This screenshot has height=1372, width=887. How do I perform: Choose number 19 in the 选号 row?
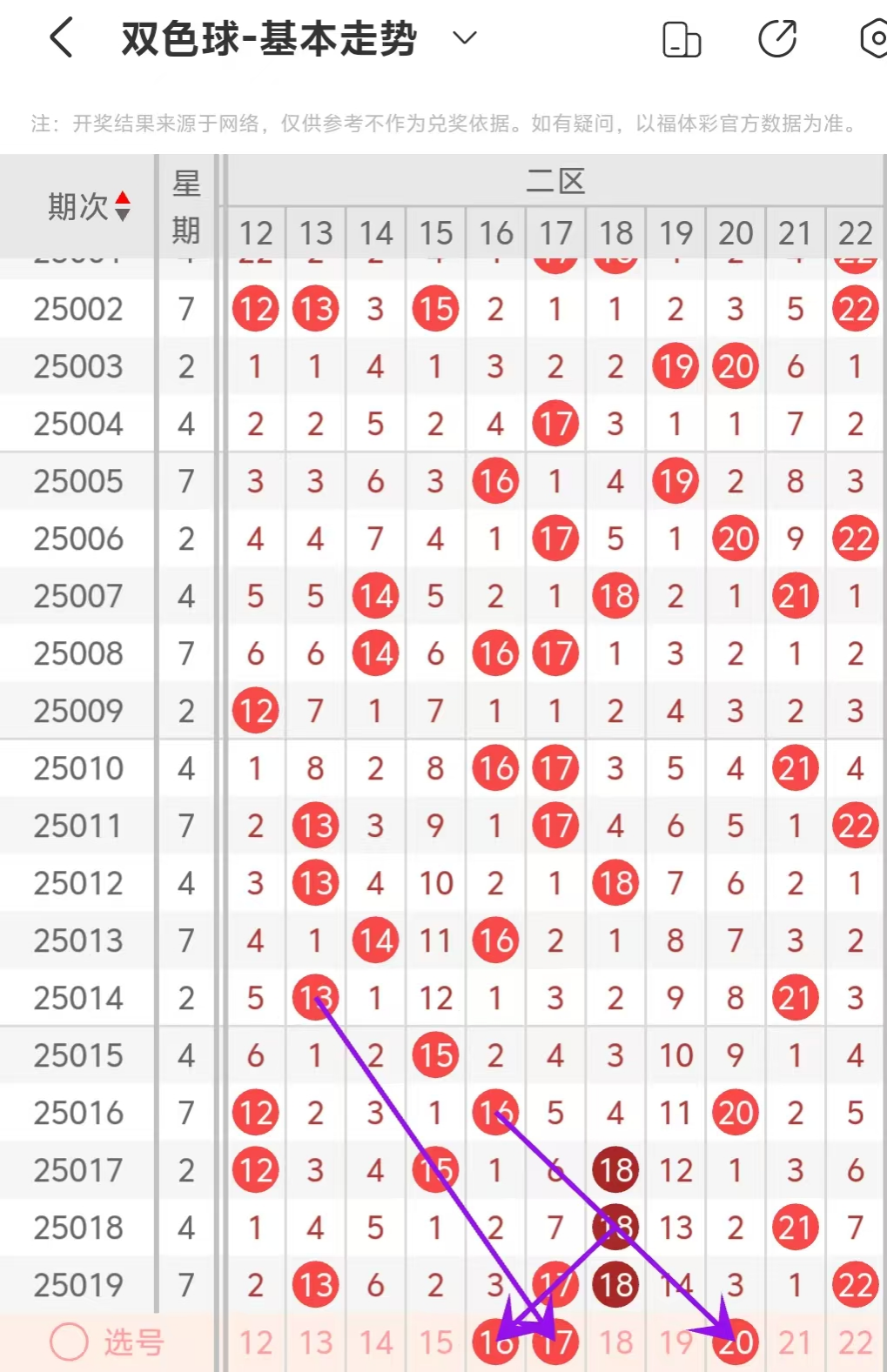(x=676, y=1342)
